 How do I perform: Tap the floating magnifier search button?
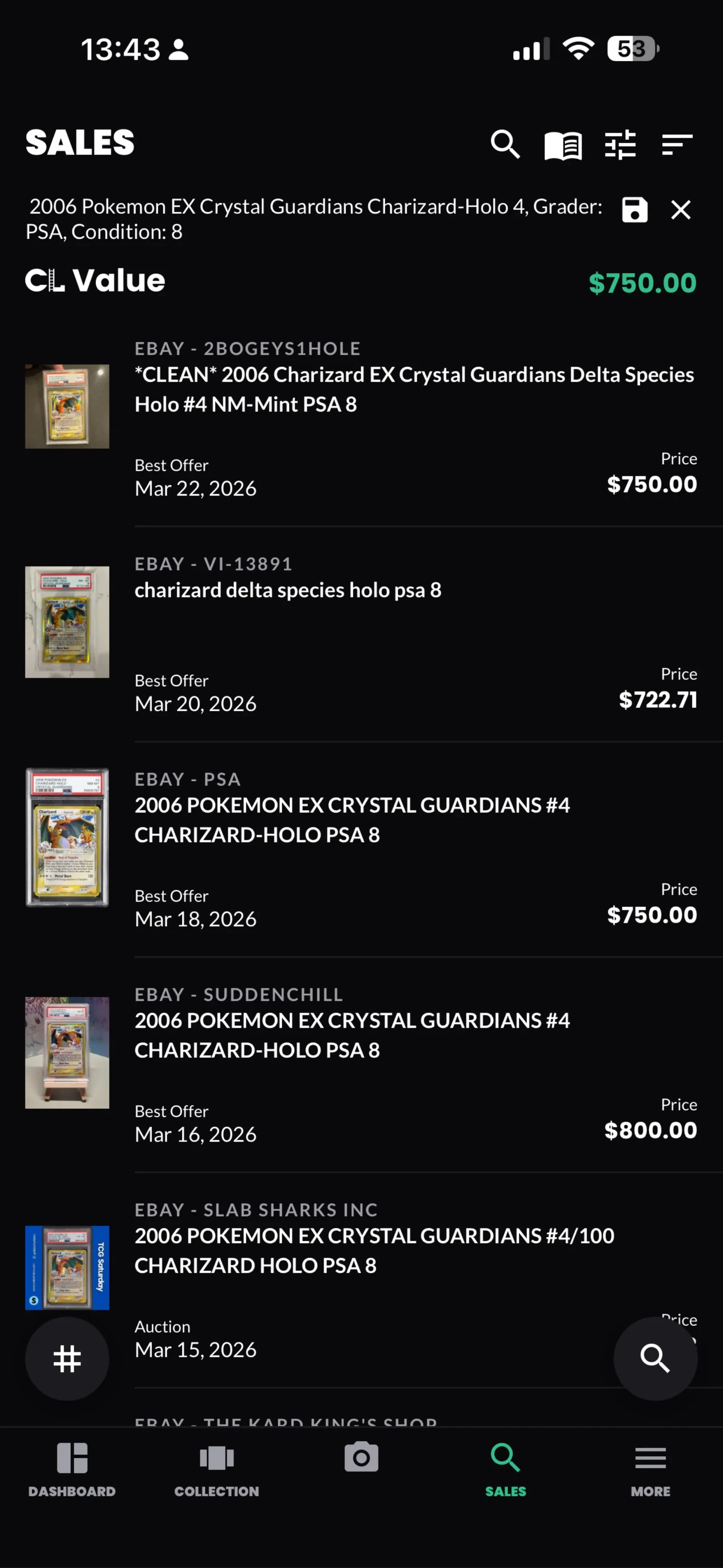[x=655, y=1359]
